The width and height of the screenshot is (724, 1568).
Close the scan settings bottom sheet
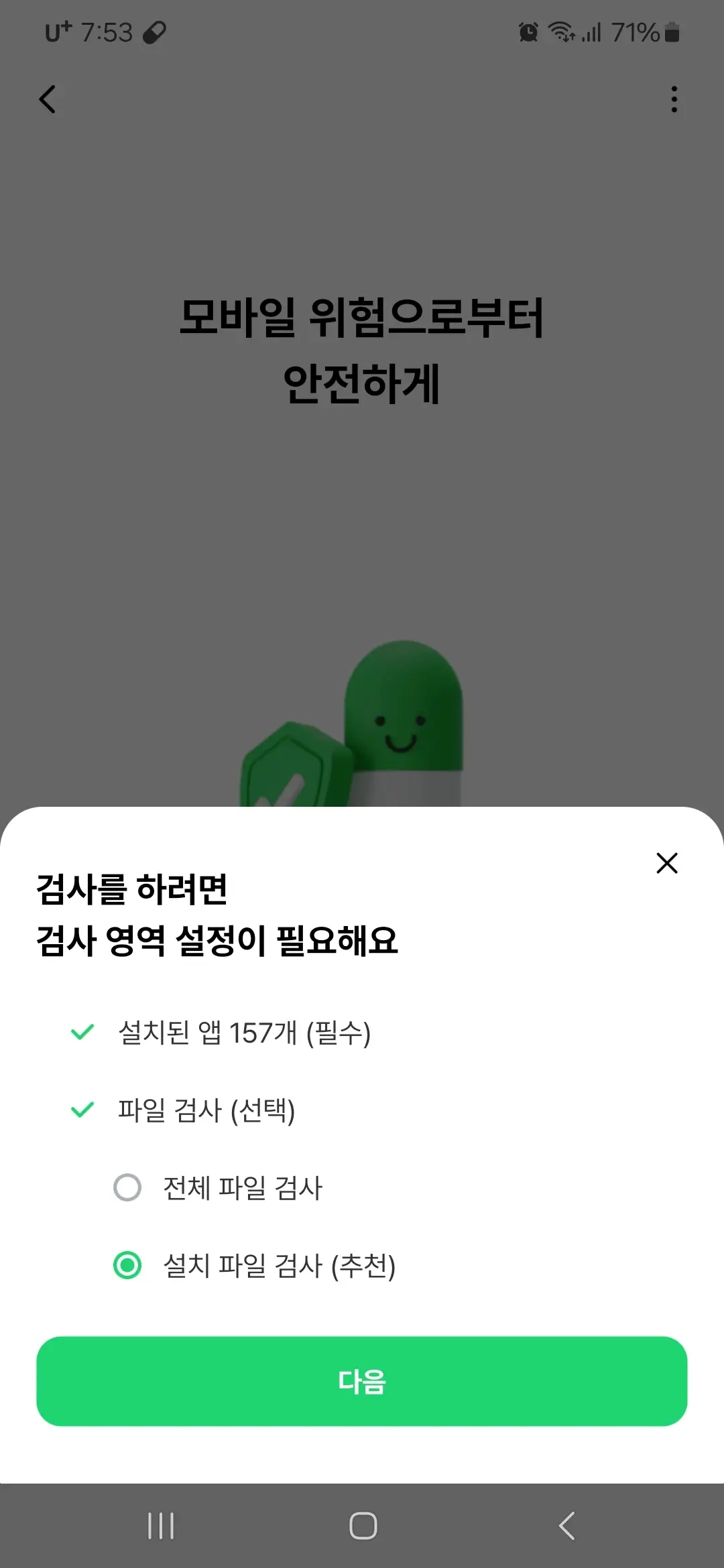(667, 864)
